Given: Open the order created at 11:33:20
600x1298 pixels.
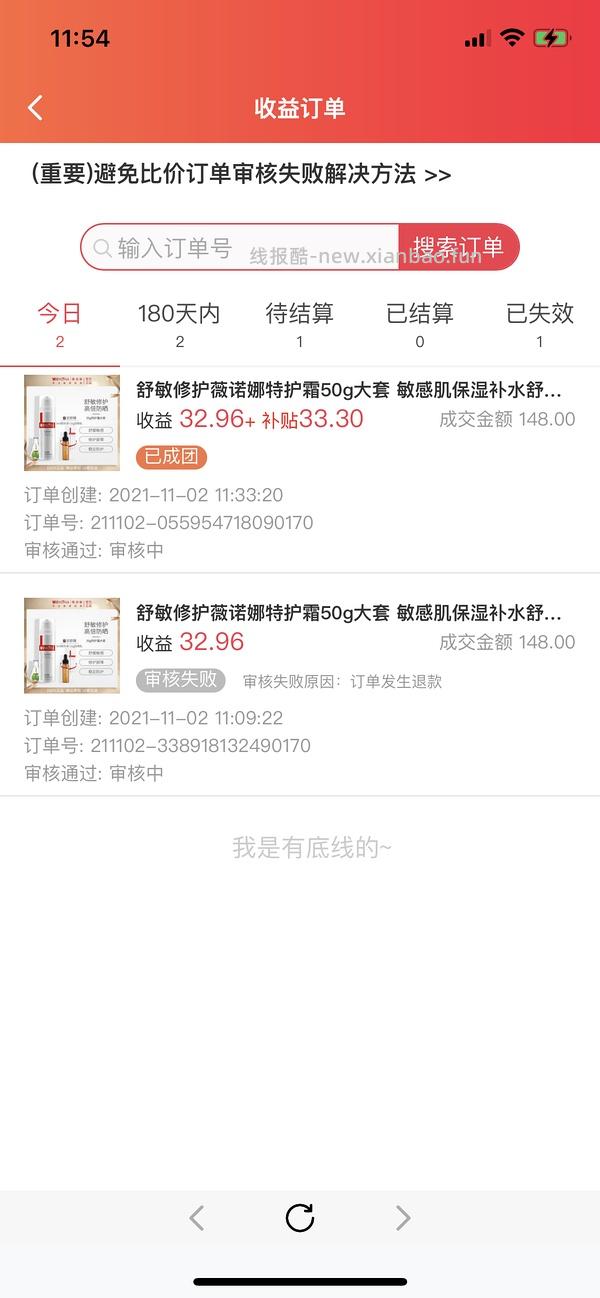Looking at the screenshot, I should [300, 469].
